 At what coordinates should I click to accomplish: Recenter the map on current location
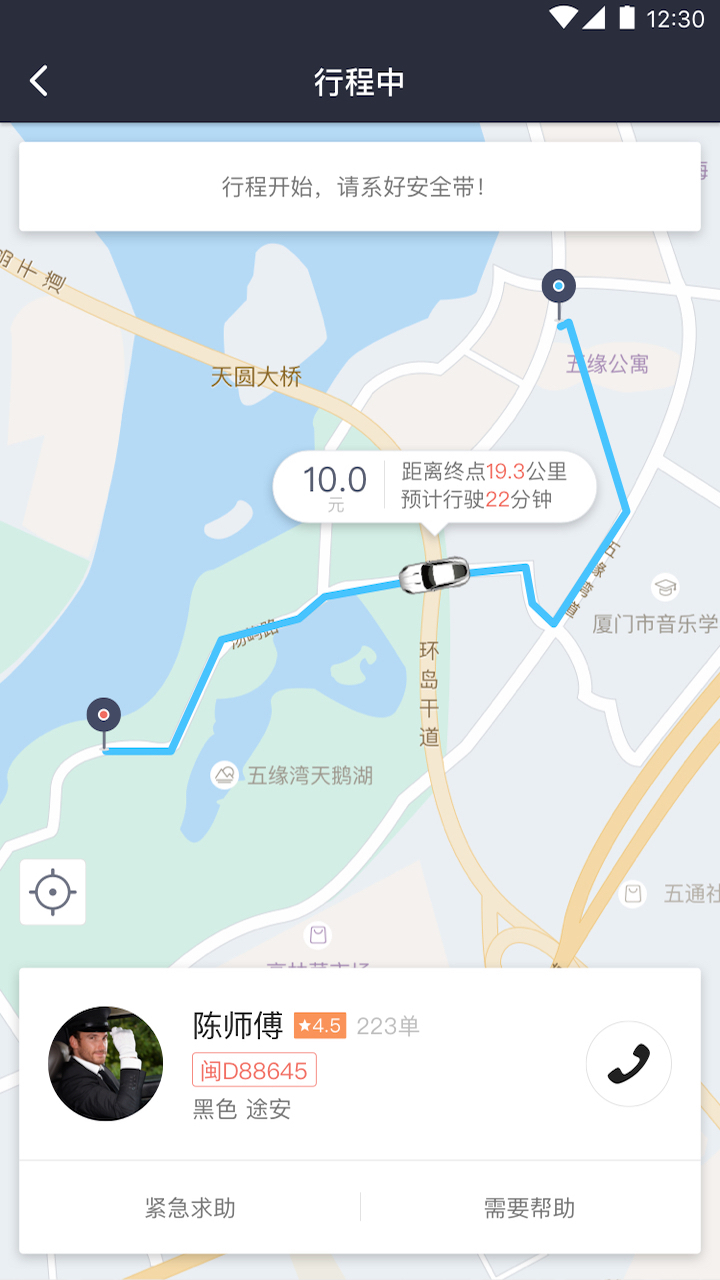[53, 892]
